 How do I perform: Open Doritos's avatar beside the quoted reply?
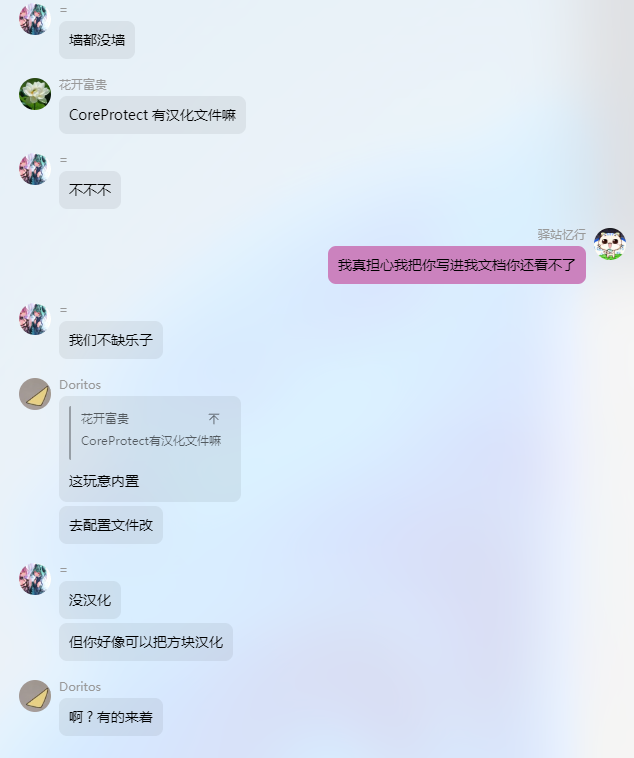pos(35,394)
